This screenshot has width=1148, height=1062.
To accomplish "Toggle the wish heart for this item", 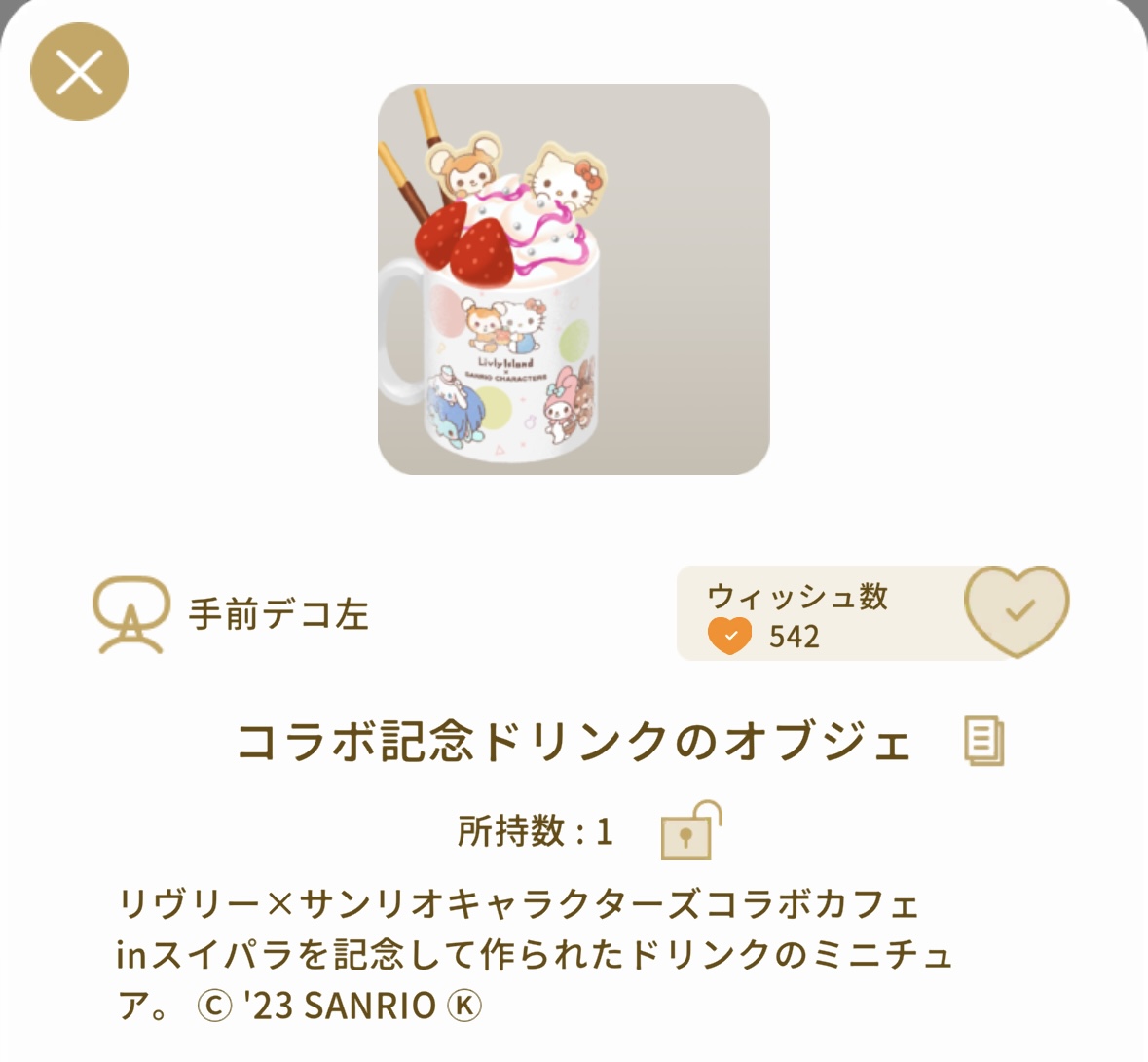I will coord(1017,610).
